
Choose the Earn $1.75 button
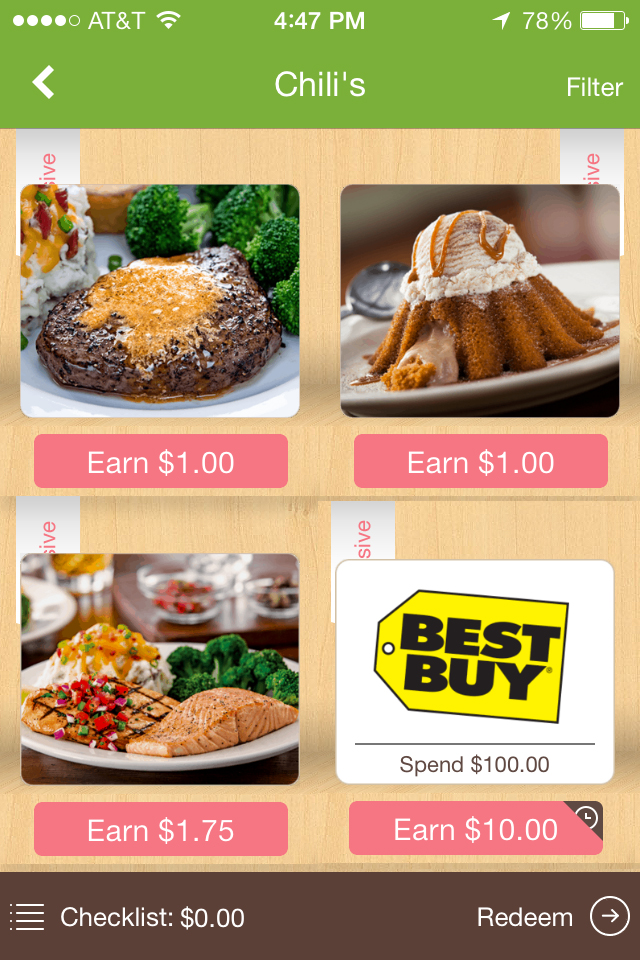pyautogui.click(x=161, y=830)
